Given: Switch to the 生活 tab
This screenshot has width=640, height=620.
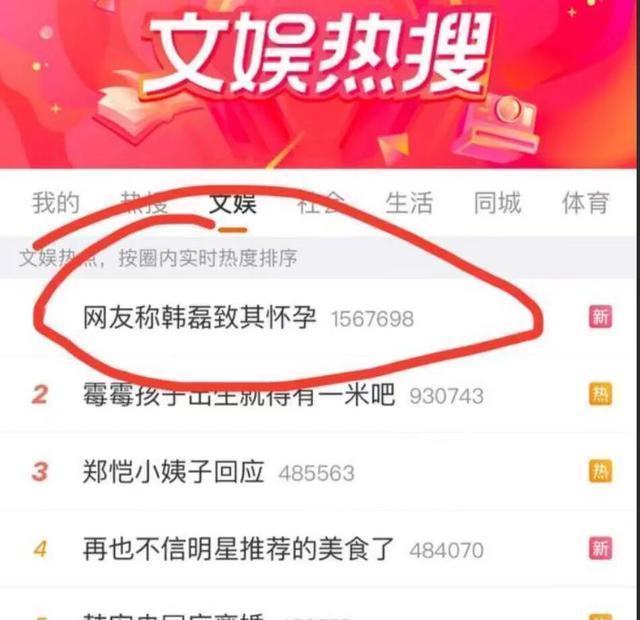Looking at the screenshot, I should tap(409, 204).
